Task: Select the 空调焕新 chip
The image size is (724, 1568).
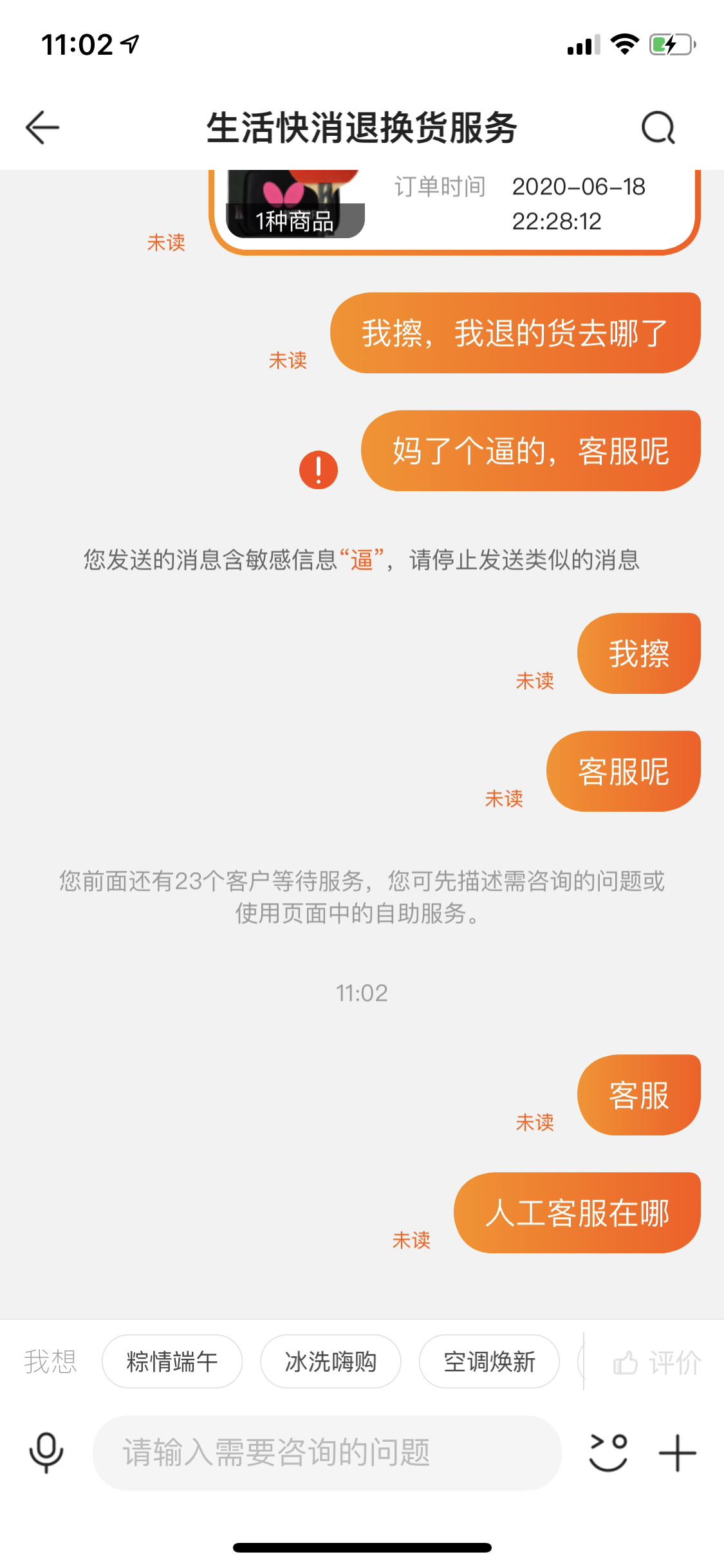Action: point(489,1361)
